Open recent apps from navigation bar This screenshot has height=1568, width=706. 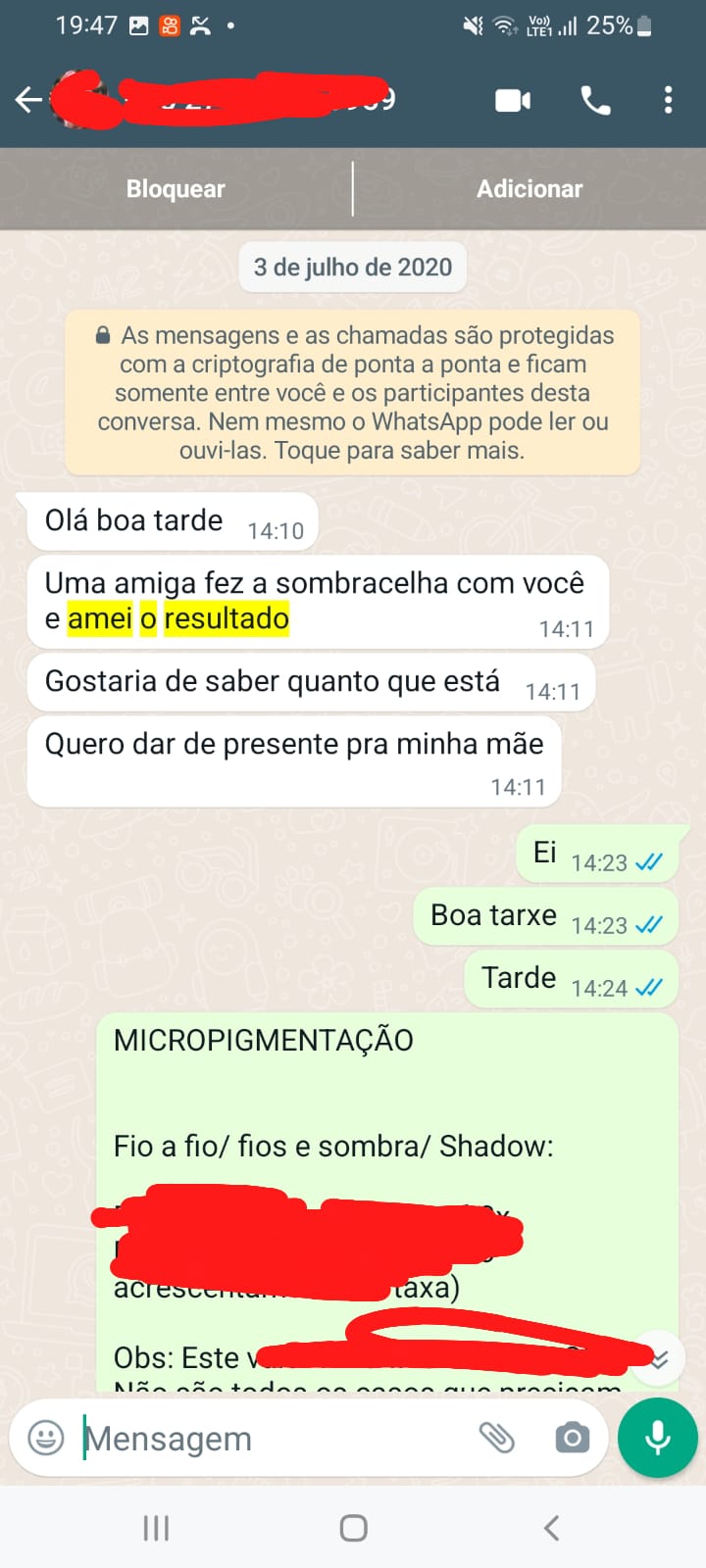156,1528
